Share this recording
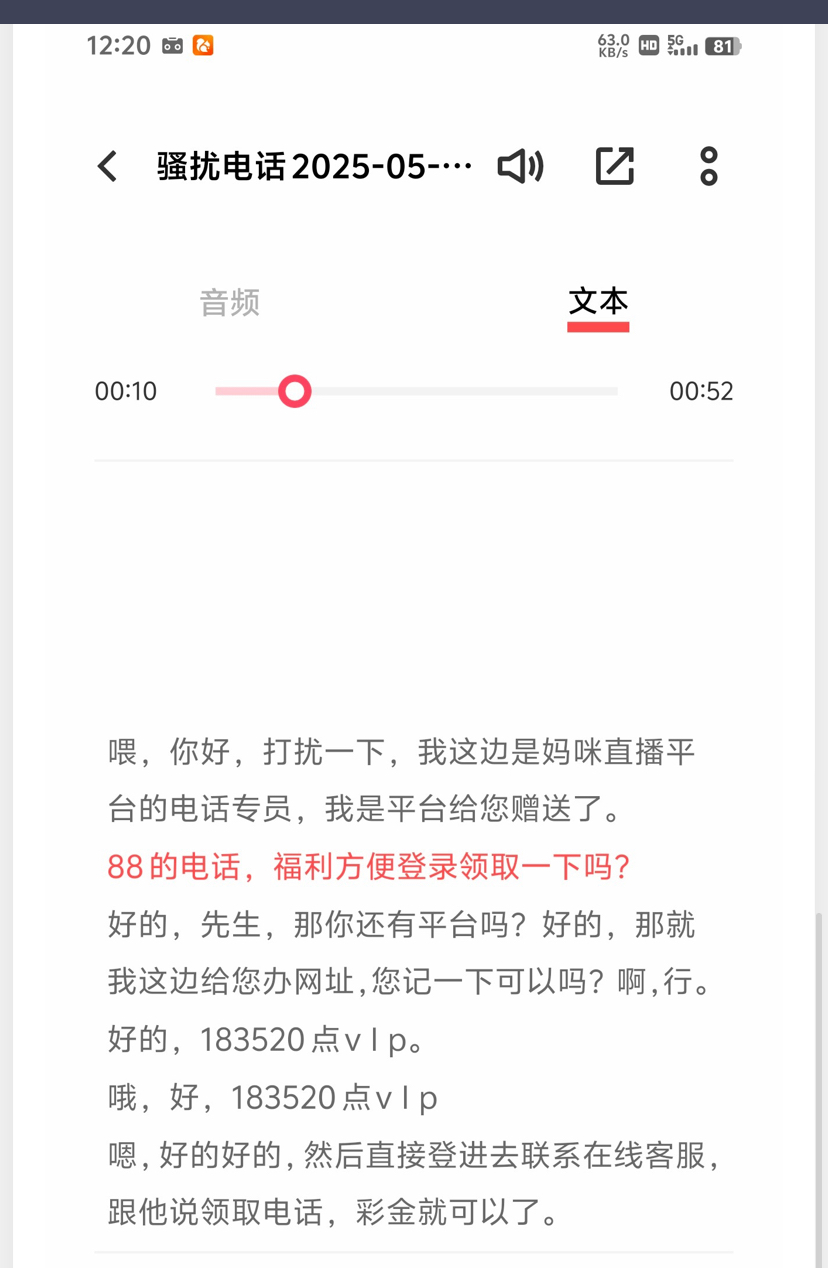The height and width of the screenshot is (1268, 828). (x=614, y=166)
